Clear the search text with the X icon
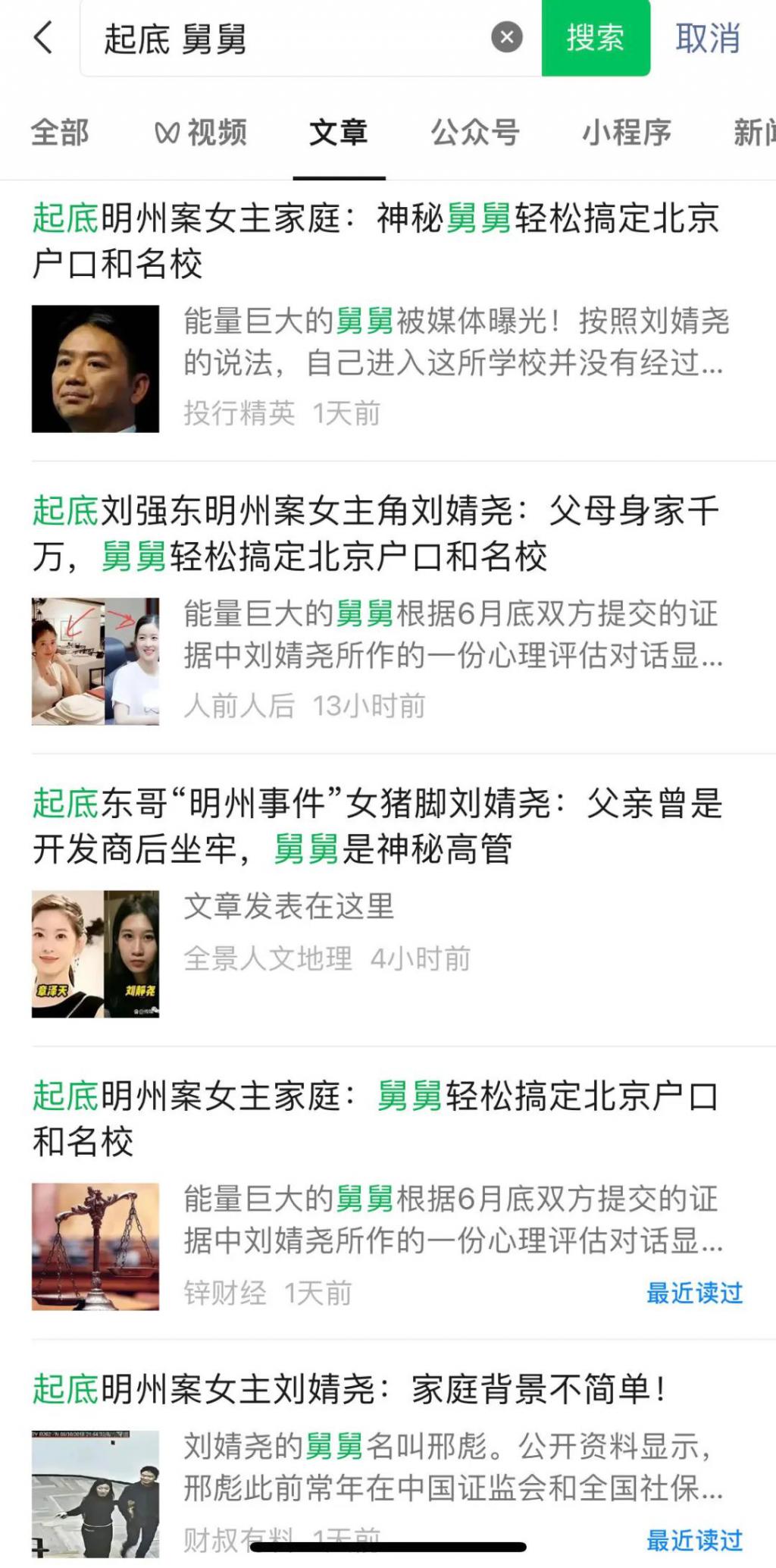The width and height of the screenshot is (776, 1568). point(506,37)
